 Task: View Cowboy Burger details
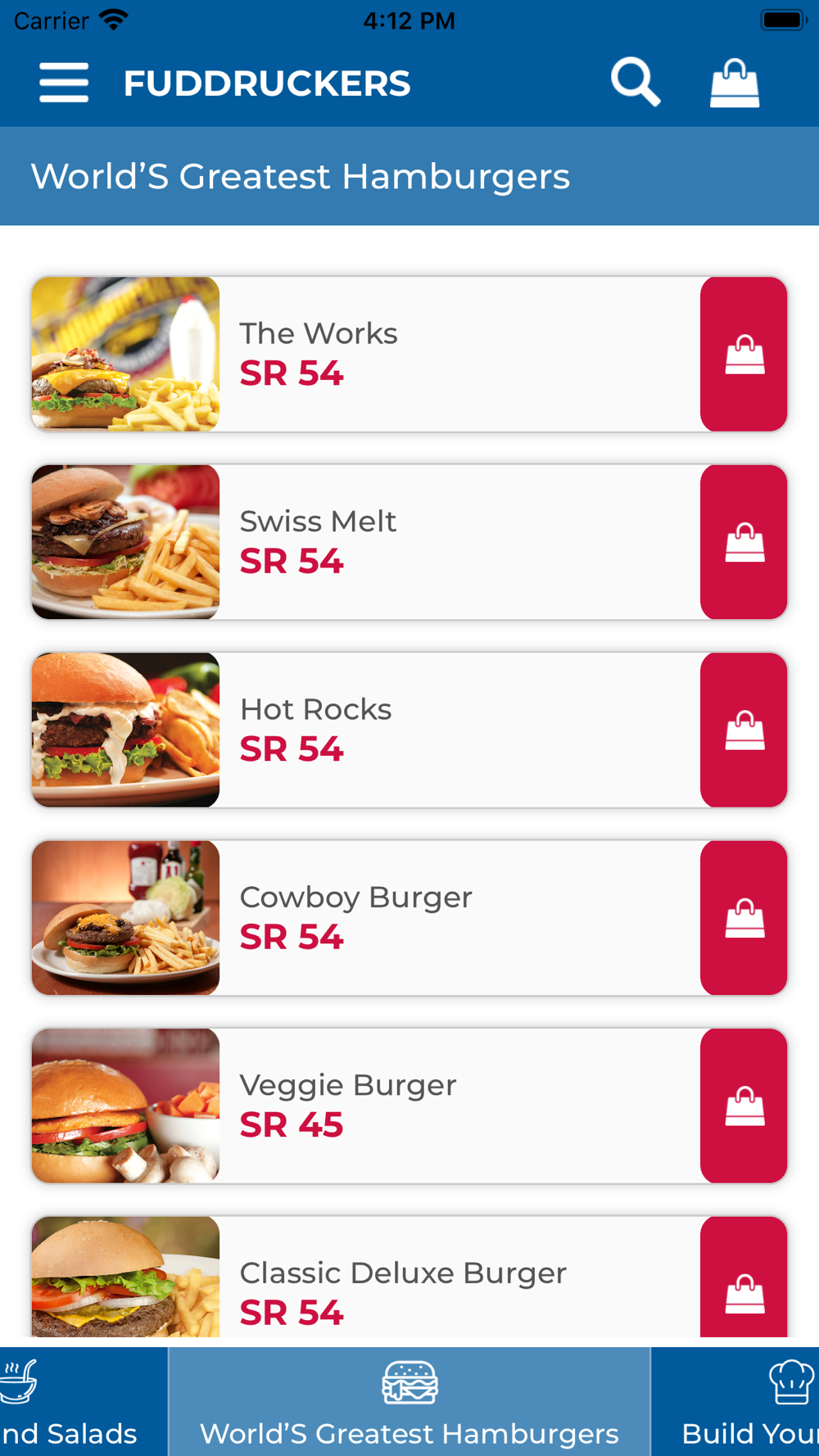tap(409, 918)
